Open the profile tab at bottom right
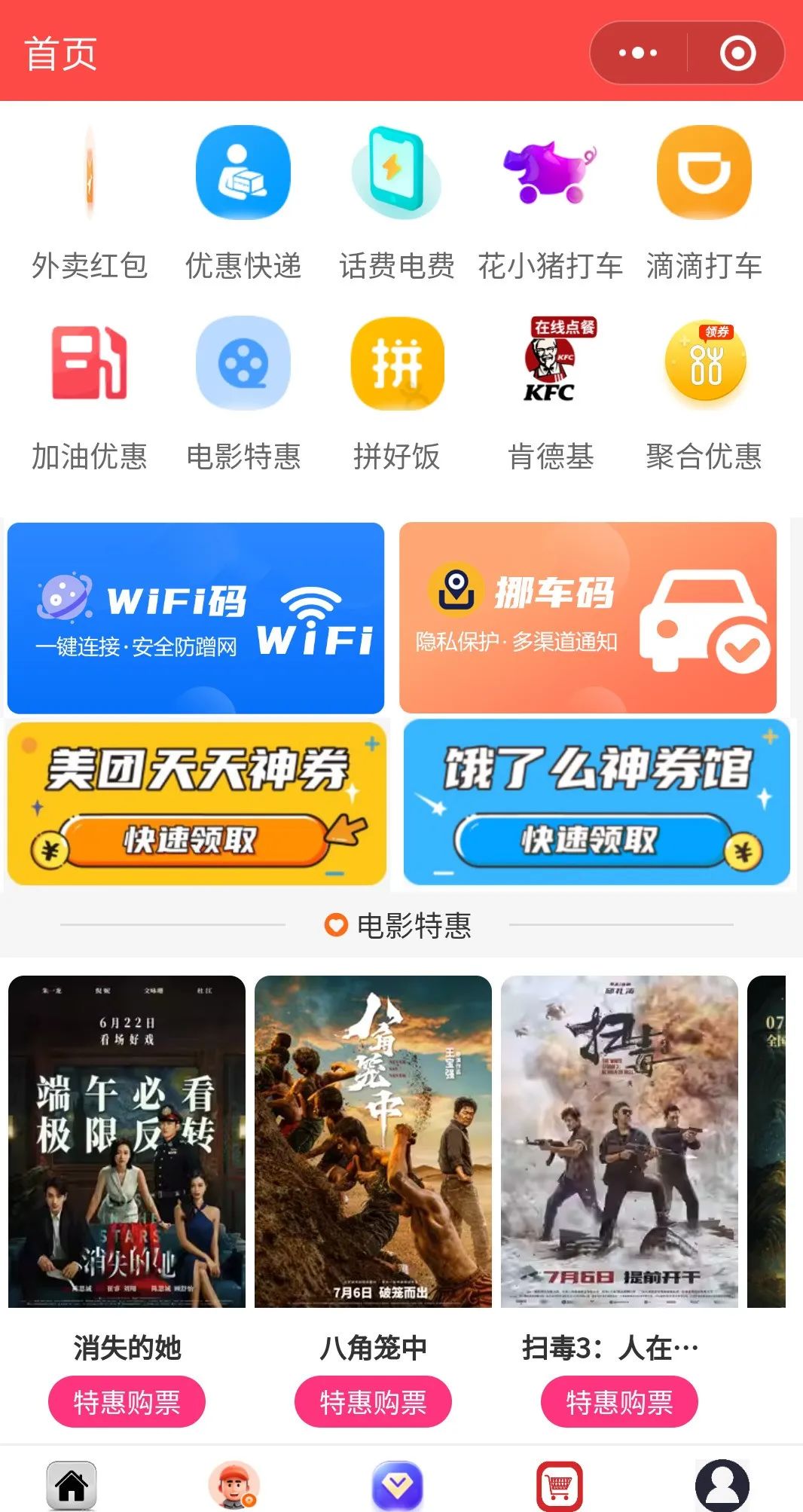Screen dimensions: 803x1512 tap(722, 1480)
